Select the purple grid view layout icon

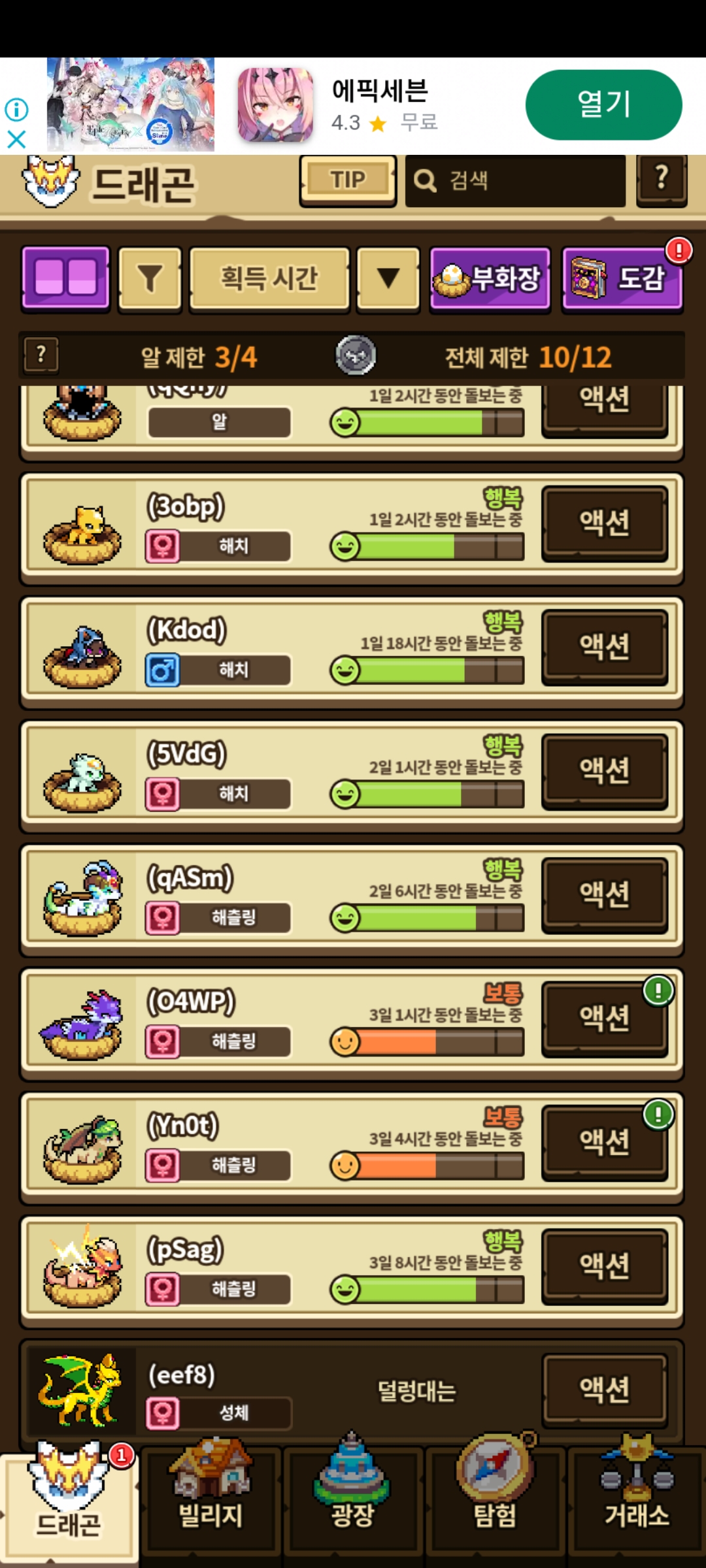[65, 279]
